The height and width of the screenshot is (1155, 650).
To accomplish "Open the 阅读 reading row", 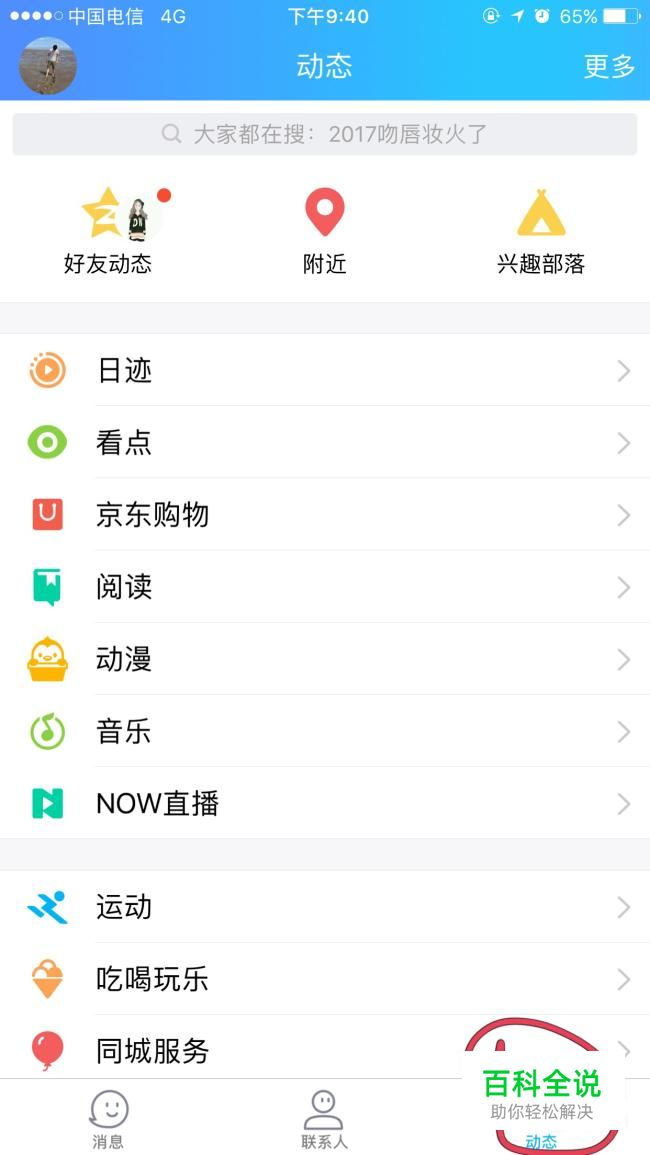I will click(324, 587).
